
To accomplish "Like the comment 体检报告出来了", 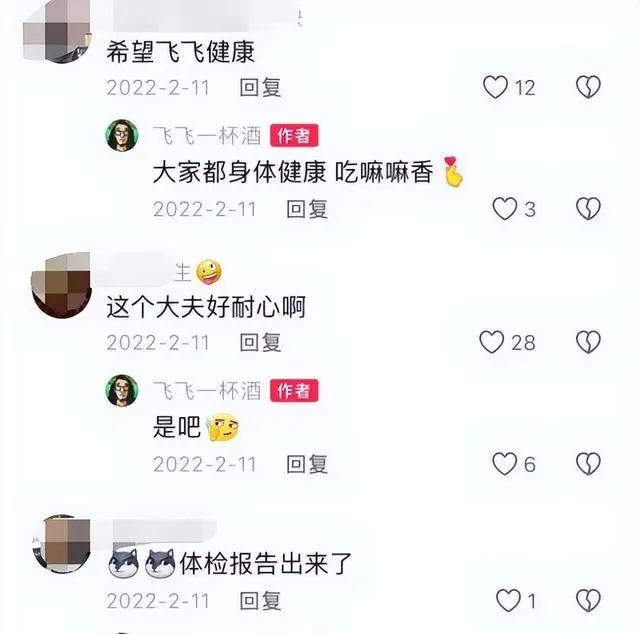I will 509,599.
